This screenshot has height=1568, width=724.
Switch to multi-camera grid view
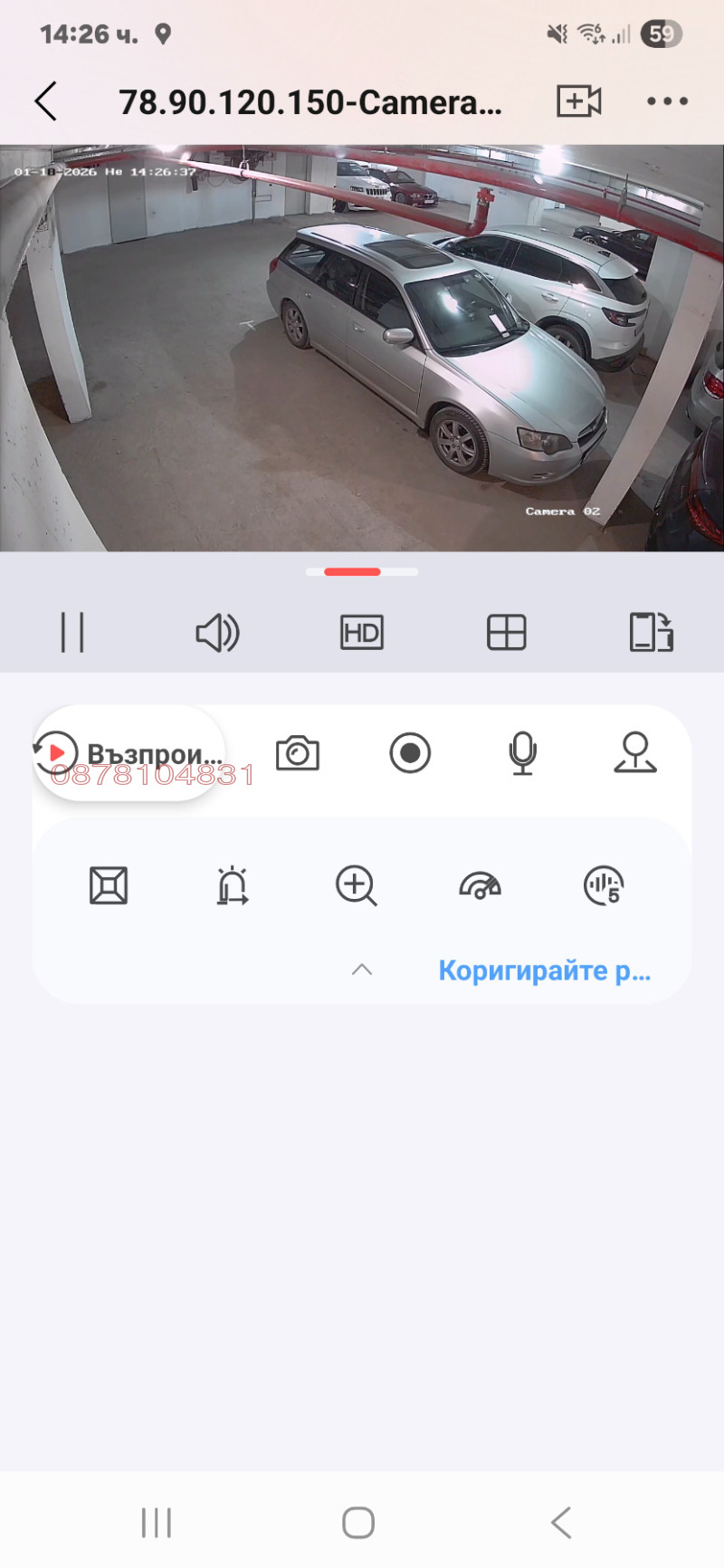(x=506, y=632)
